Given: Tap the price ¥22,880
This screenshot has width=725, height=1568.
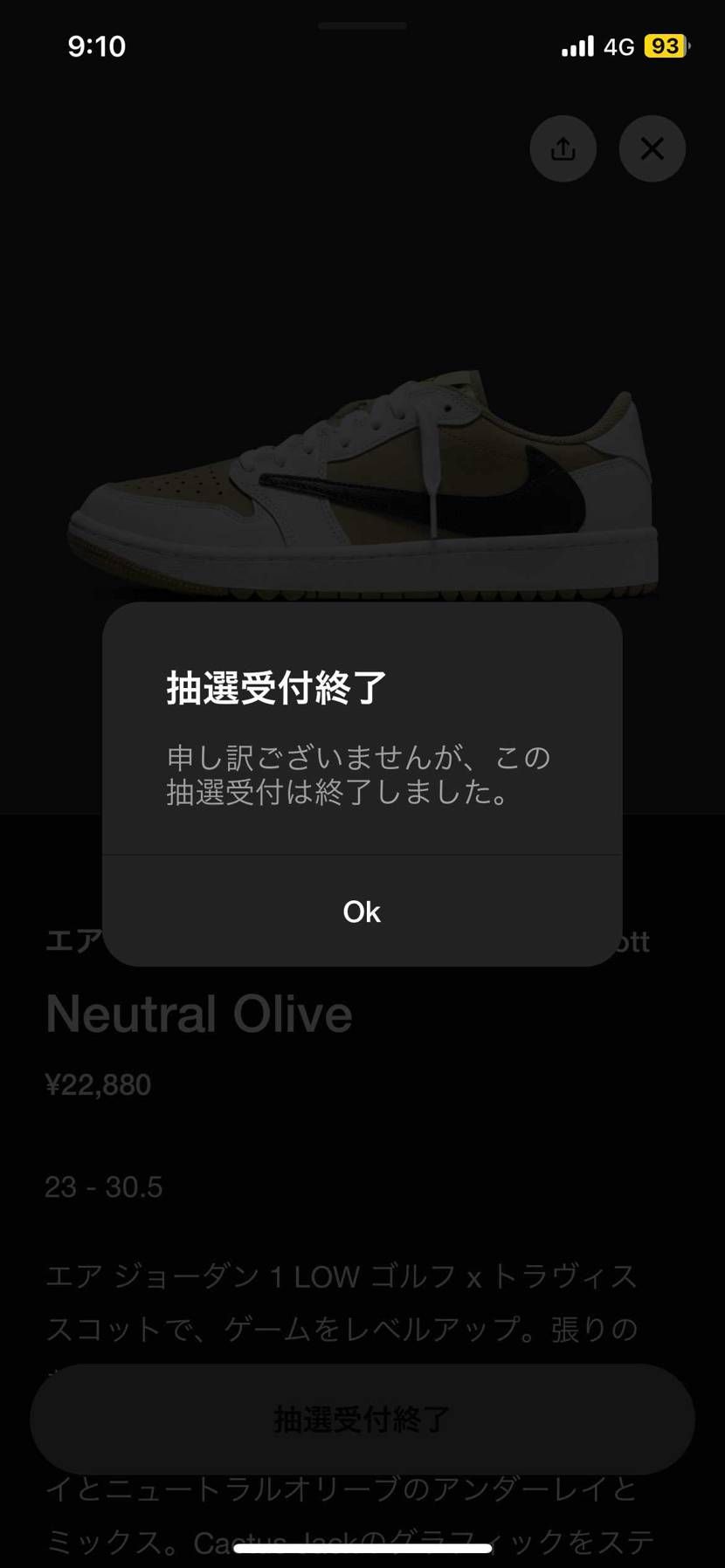Looking at the screenshot, I should pos(99,1084).
